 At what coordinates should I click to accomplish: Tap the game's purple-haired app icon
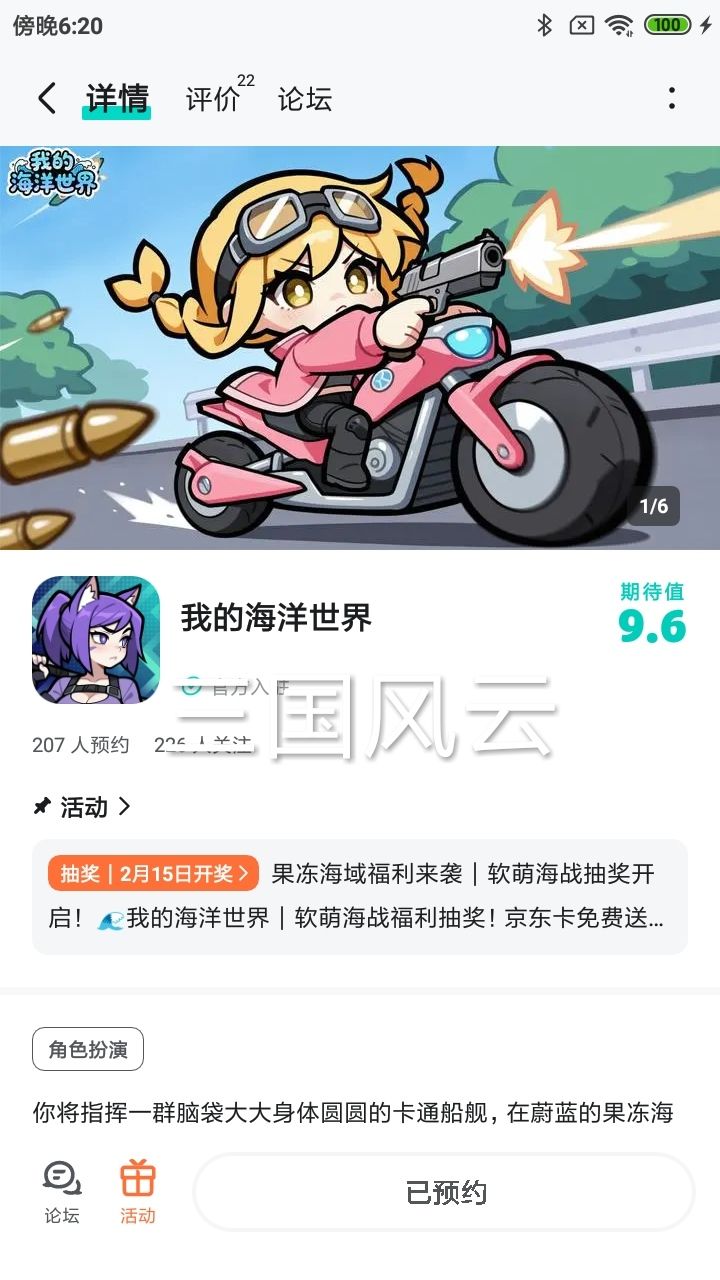pyautogui.click(x=95, y=640)
